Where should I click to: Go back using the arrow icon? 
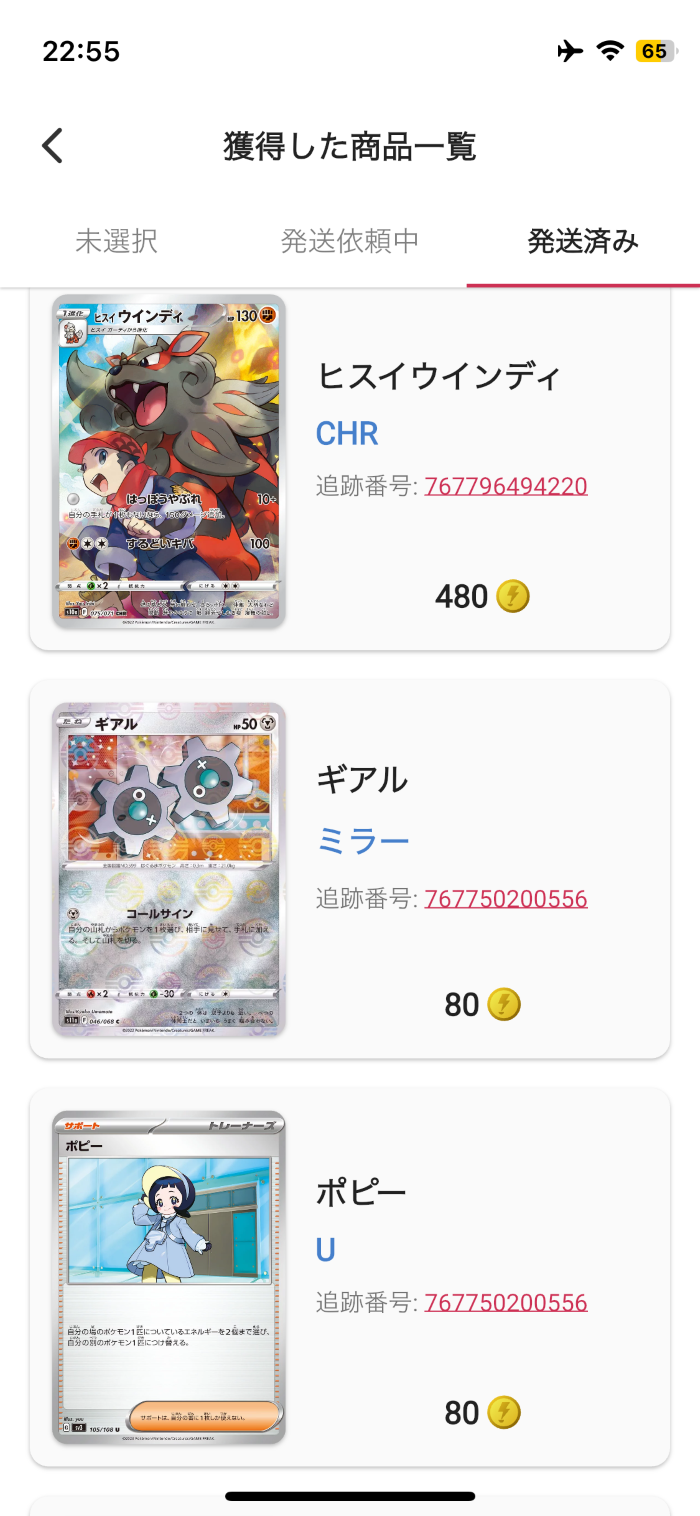[53, 146]
